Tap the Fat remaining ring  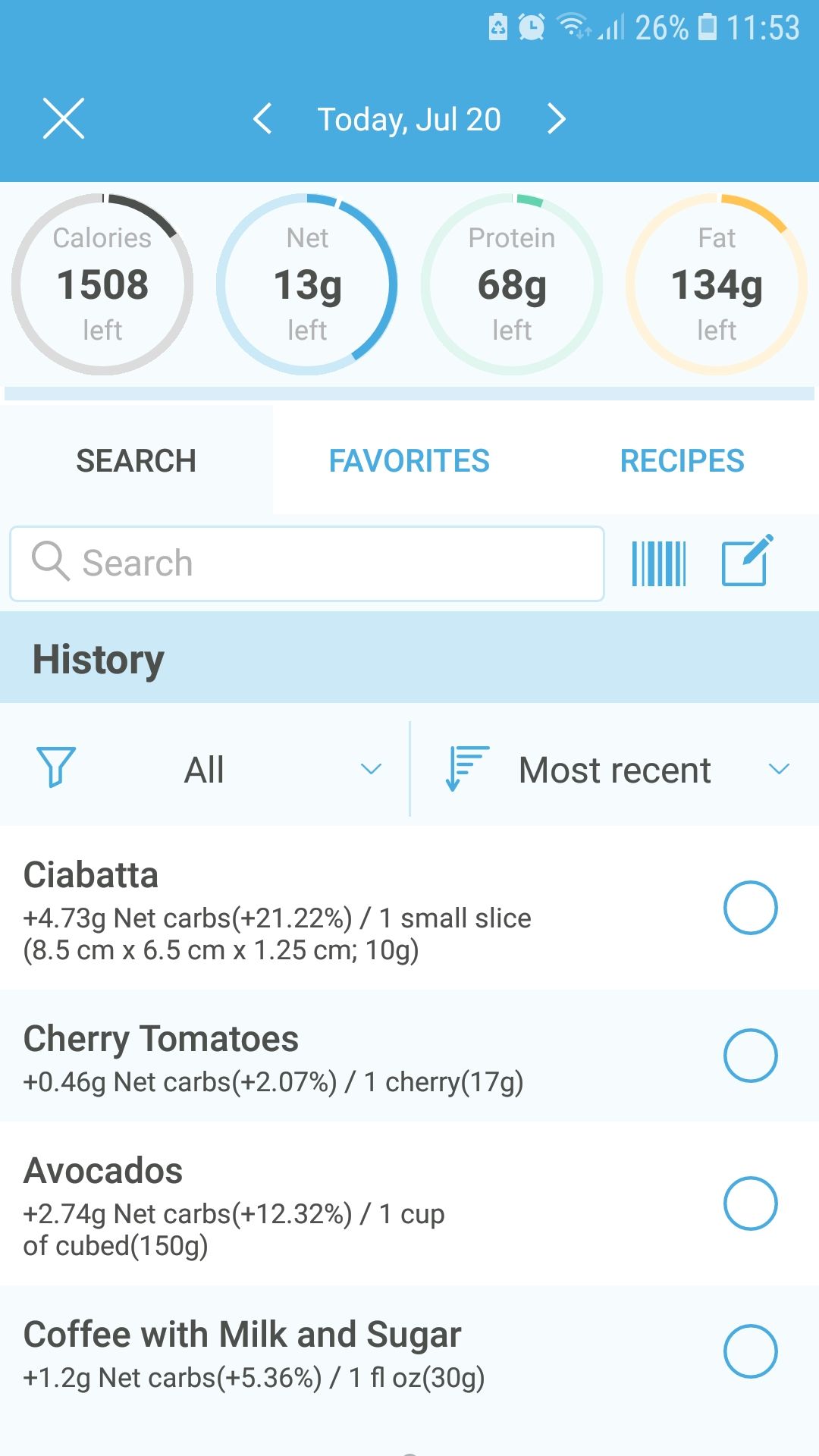(716, 284)
